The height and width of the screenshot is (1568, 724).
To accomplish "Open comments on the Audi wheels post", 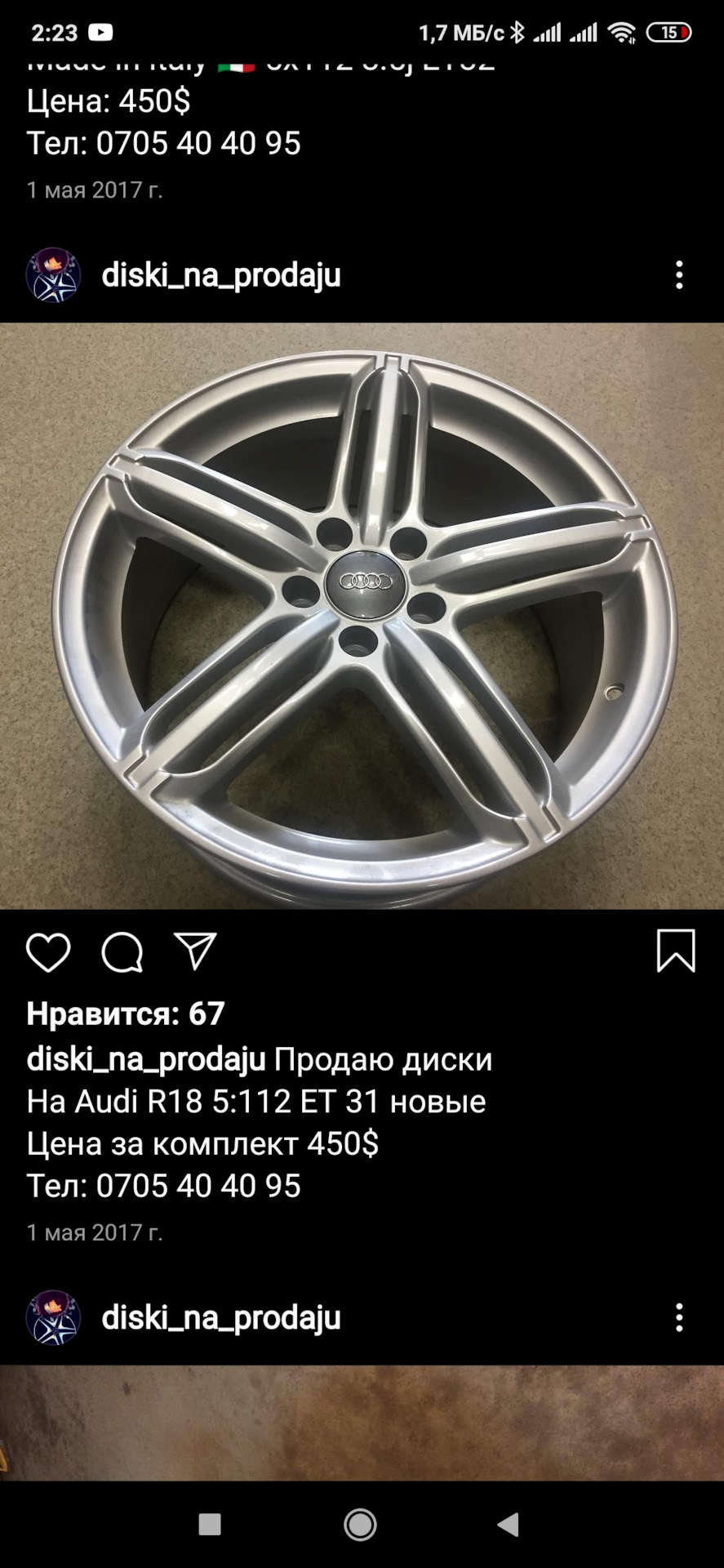I will pos(122,952).
